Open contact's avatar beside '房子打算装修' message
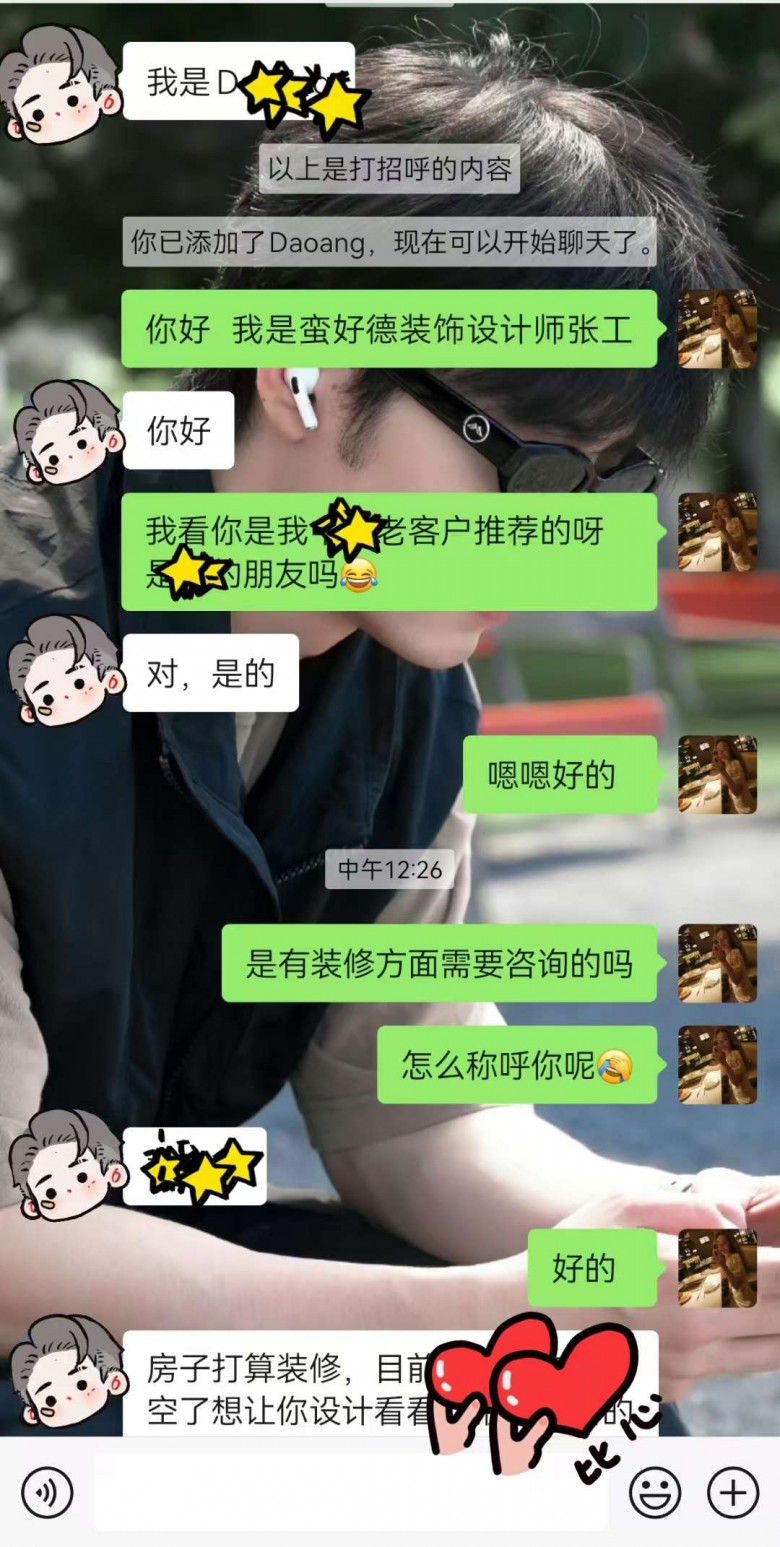Image resolution: width=780 pixels, height=1547 pixels. tap(66, 1370)
